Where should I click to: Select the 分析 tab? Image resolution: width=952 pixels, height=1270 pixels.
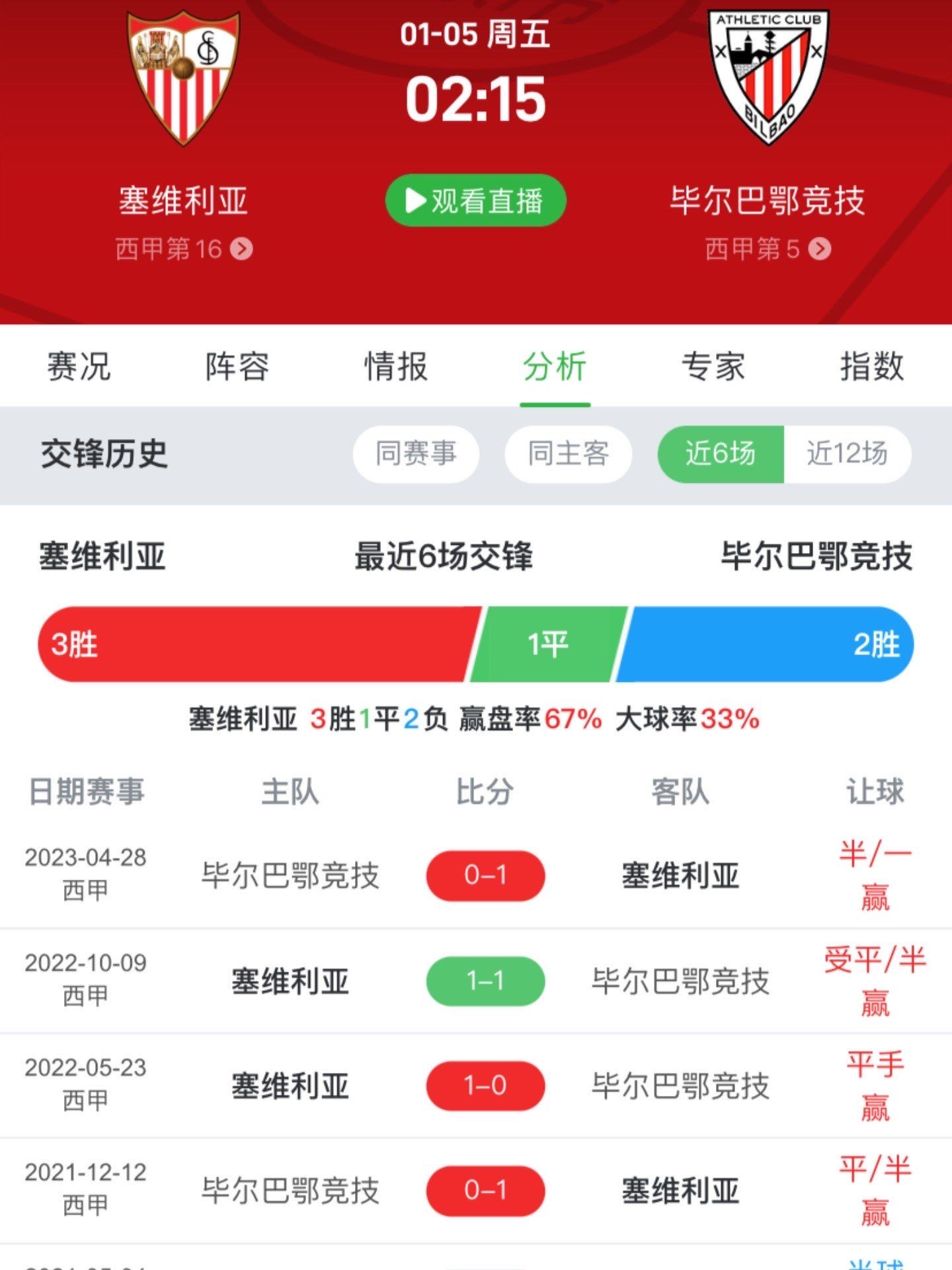(555, 366)
